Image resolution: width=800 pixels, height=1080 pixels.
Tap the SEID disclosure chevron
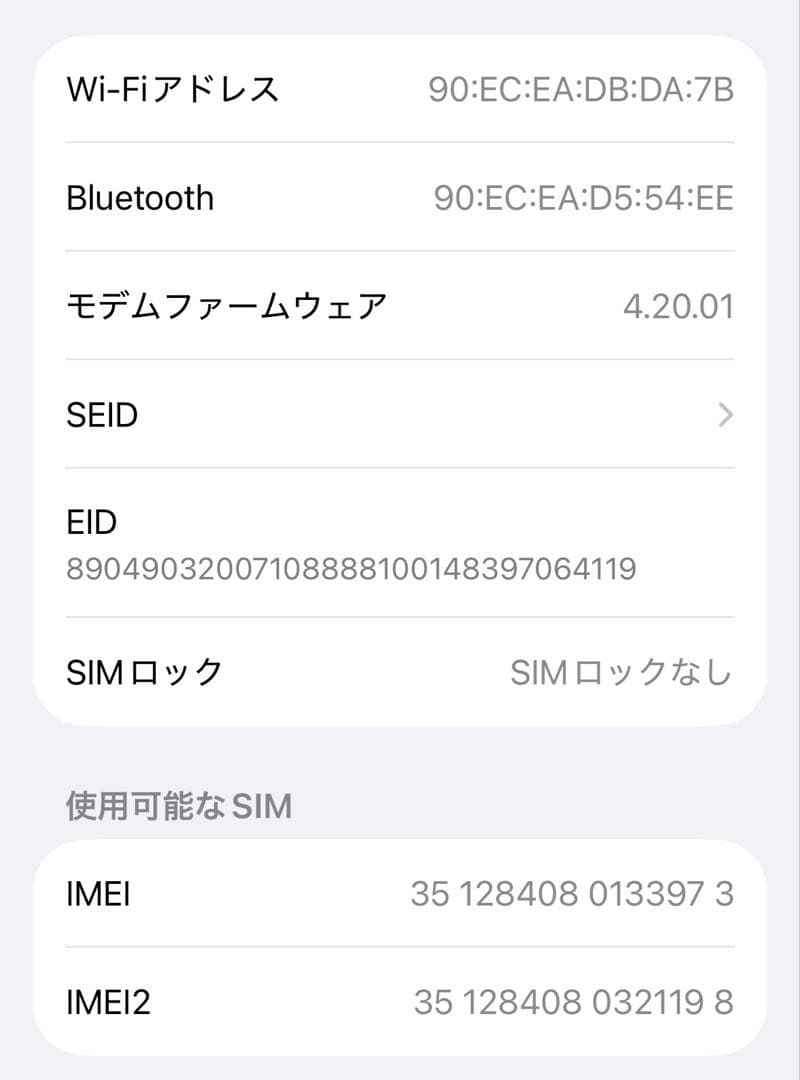tap(724, 415)
